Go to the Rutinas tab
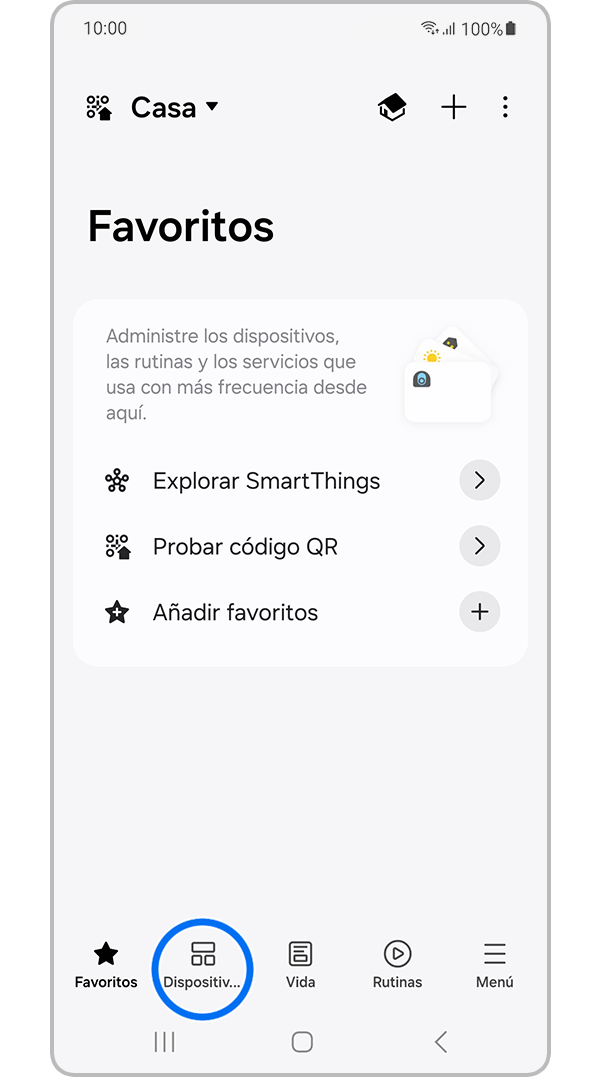 click(x=397, y=965)
